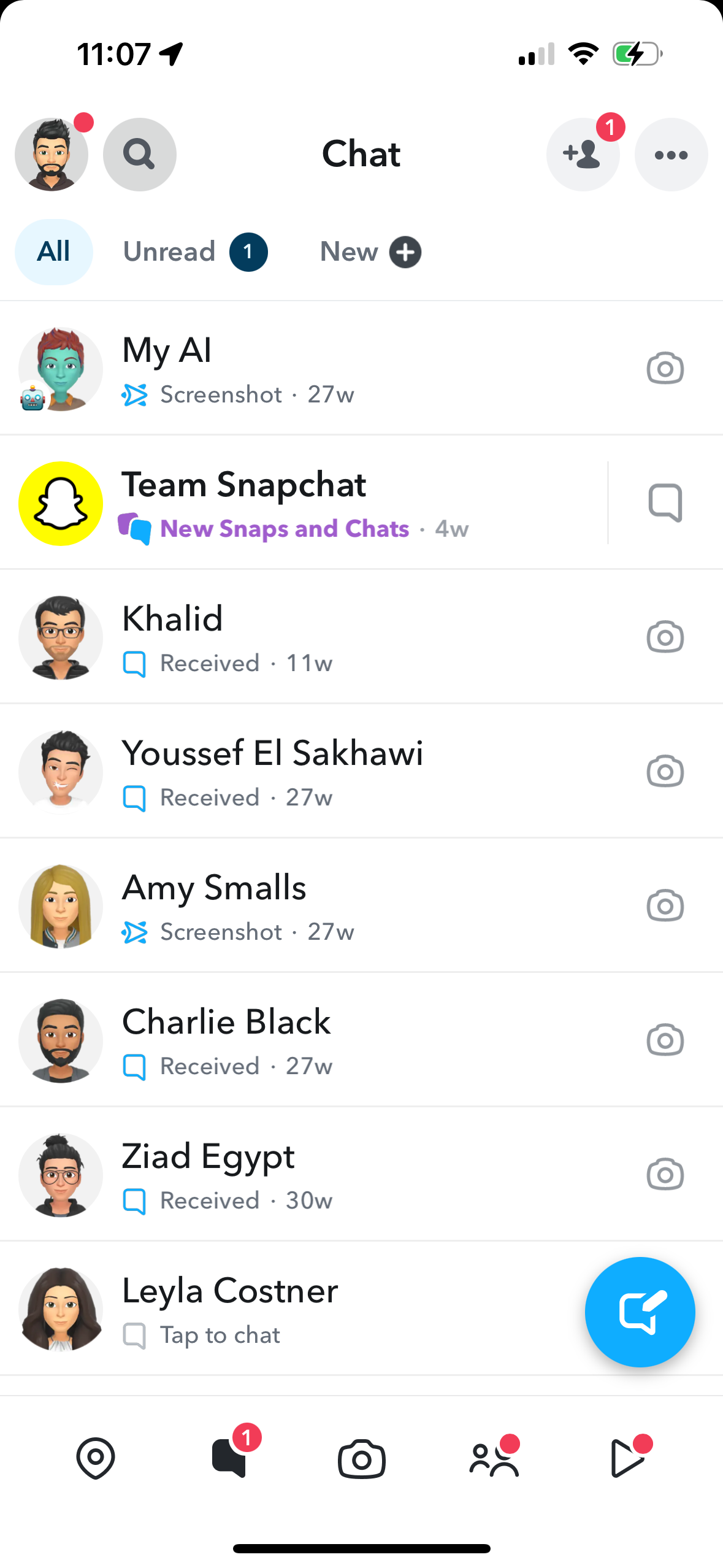Open your profile avatar at top left

[52, 154]
